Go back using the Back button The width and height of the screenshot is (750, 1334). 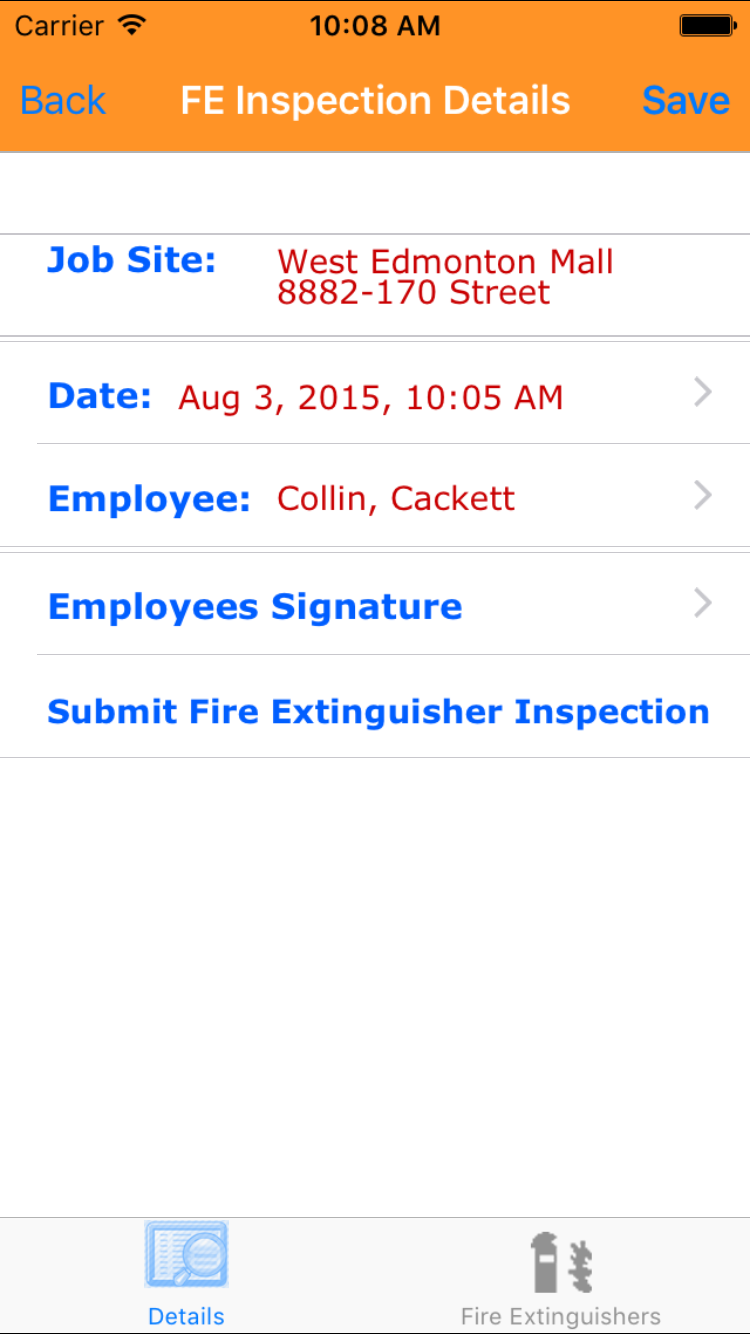[63, 101]
